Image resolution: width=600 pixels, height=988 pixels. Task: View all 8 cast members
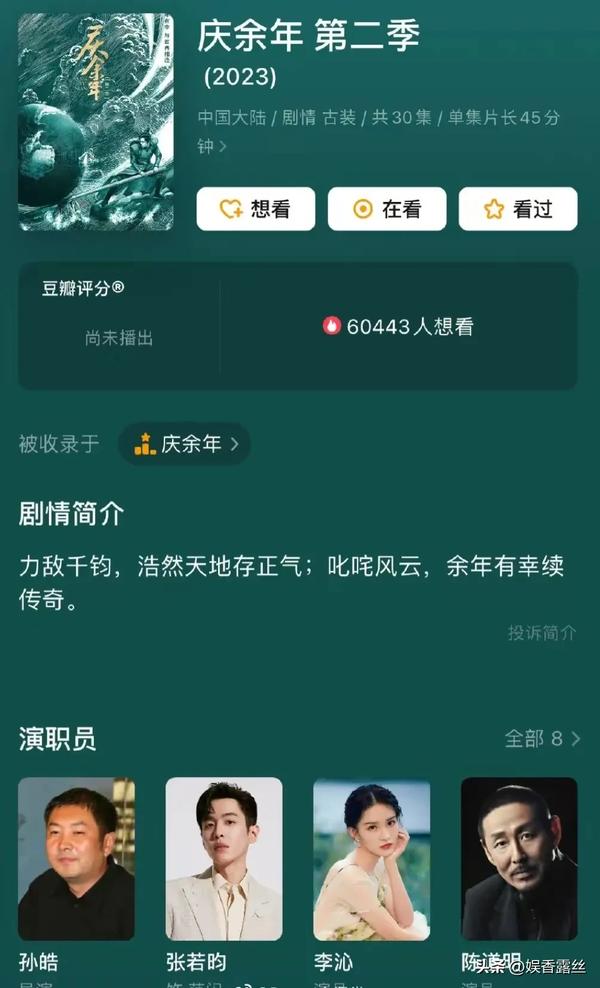point(542,739)
